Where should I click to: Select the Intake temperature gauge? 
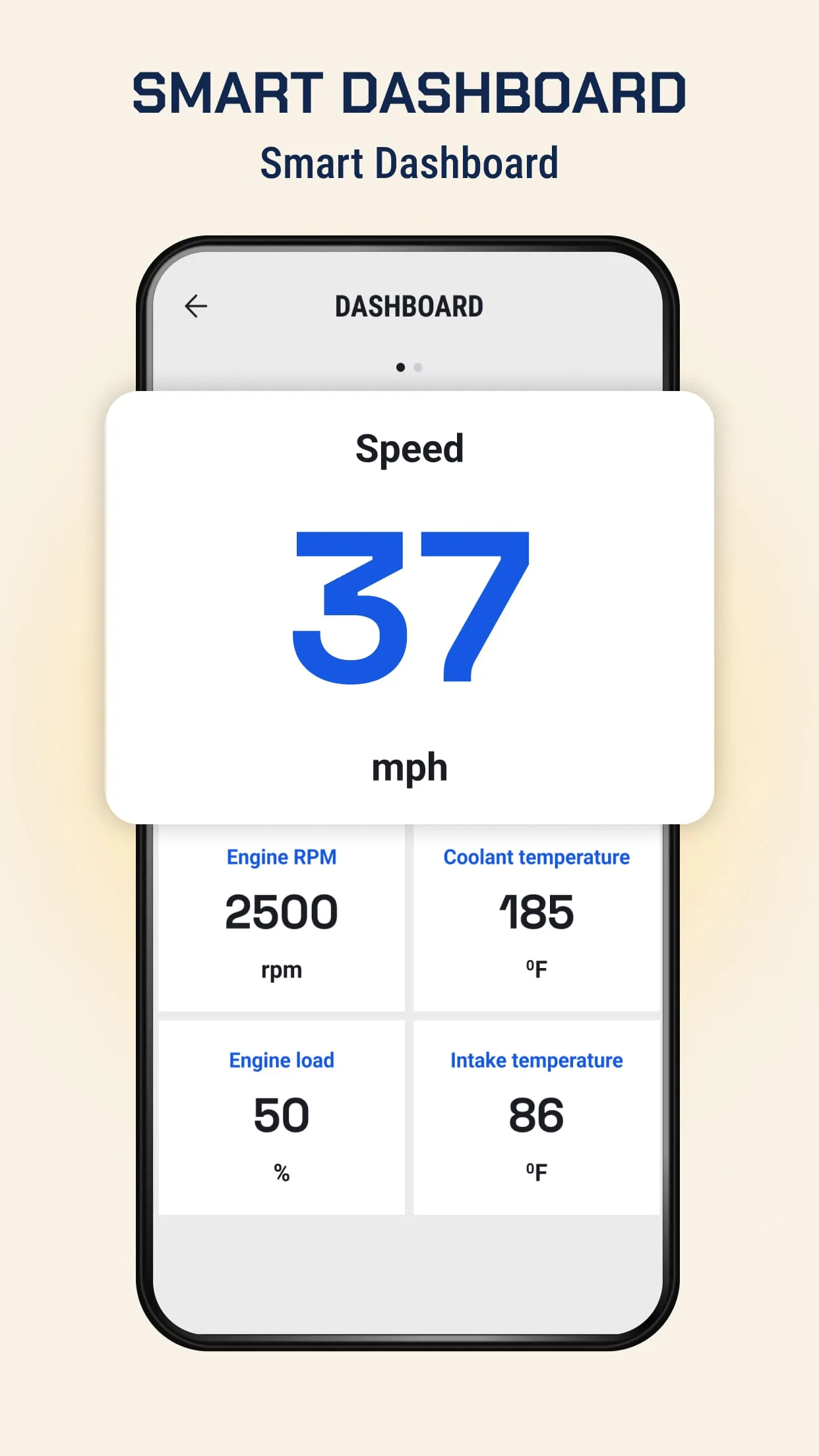tap(536, 1114)
